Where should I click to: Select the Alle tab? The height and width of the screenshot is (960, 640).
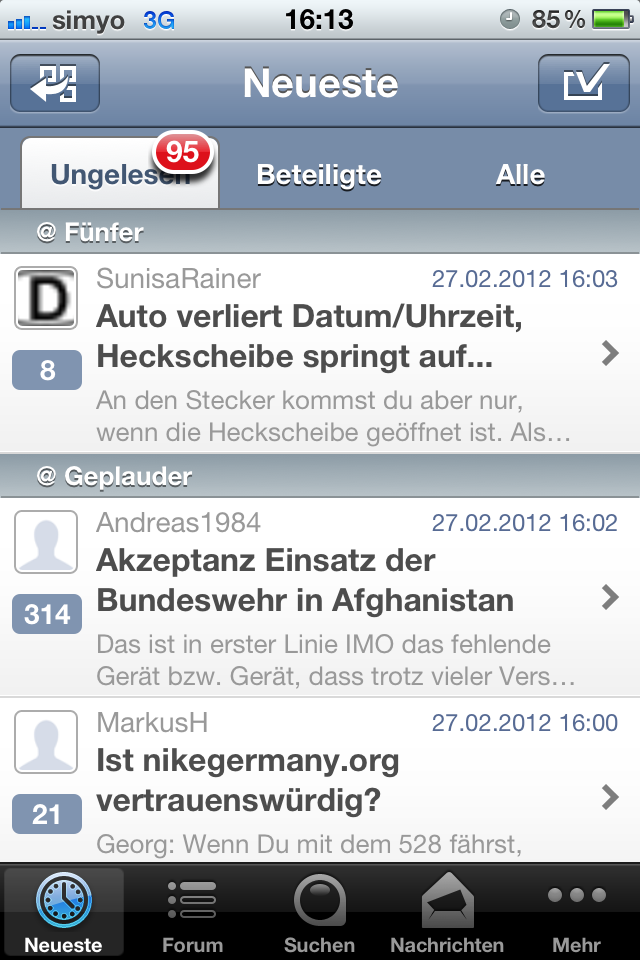[520, 175]
